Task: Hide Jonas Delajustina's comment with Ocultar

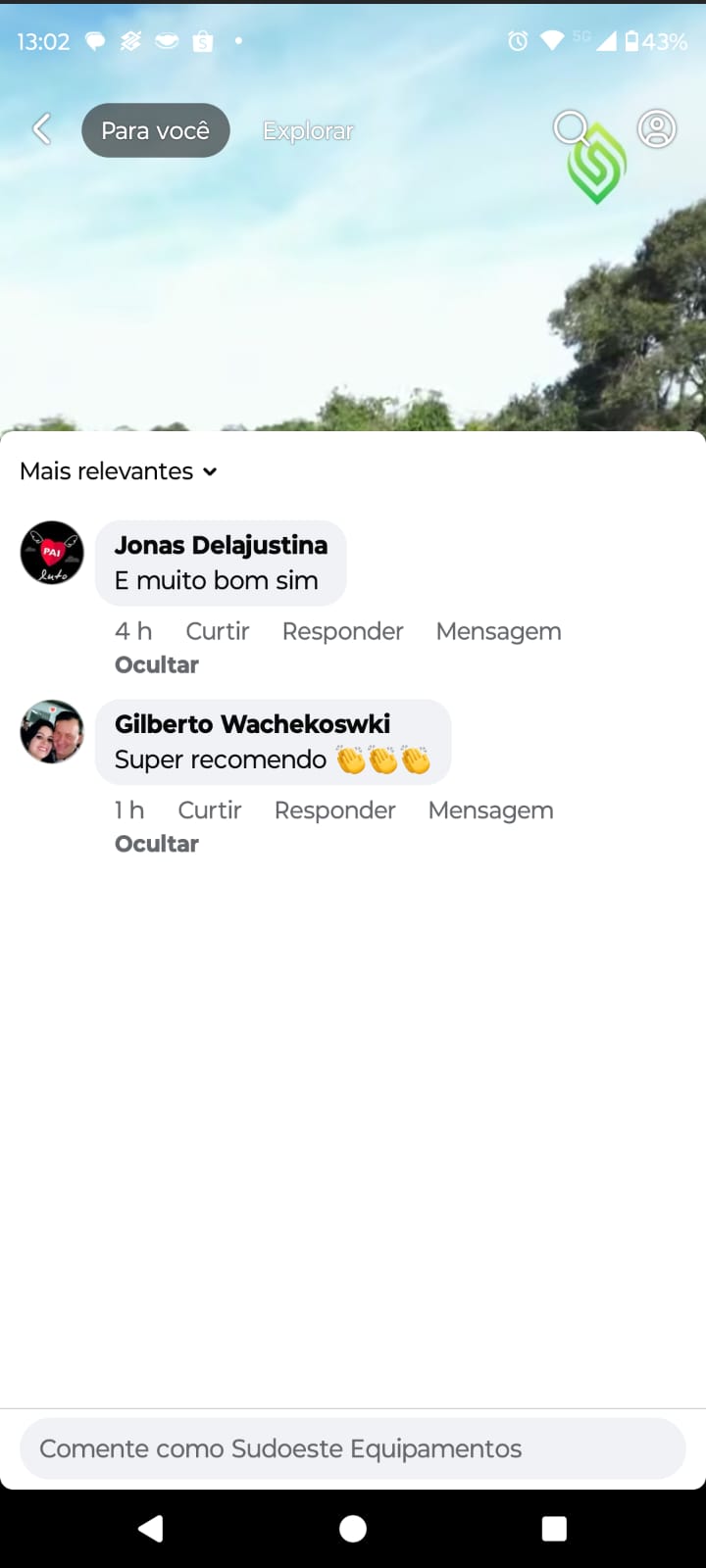Action: [x=157, y=664]
